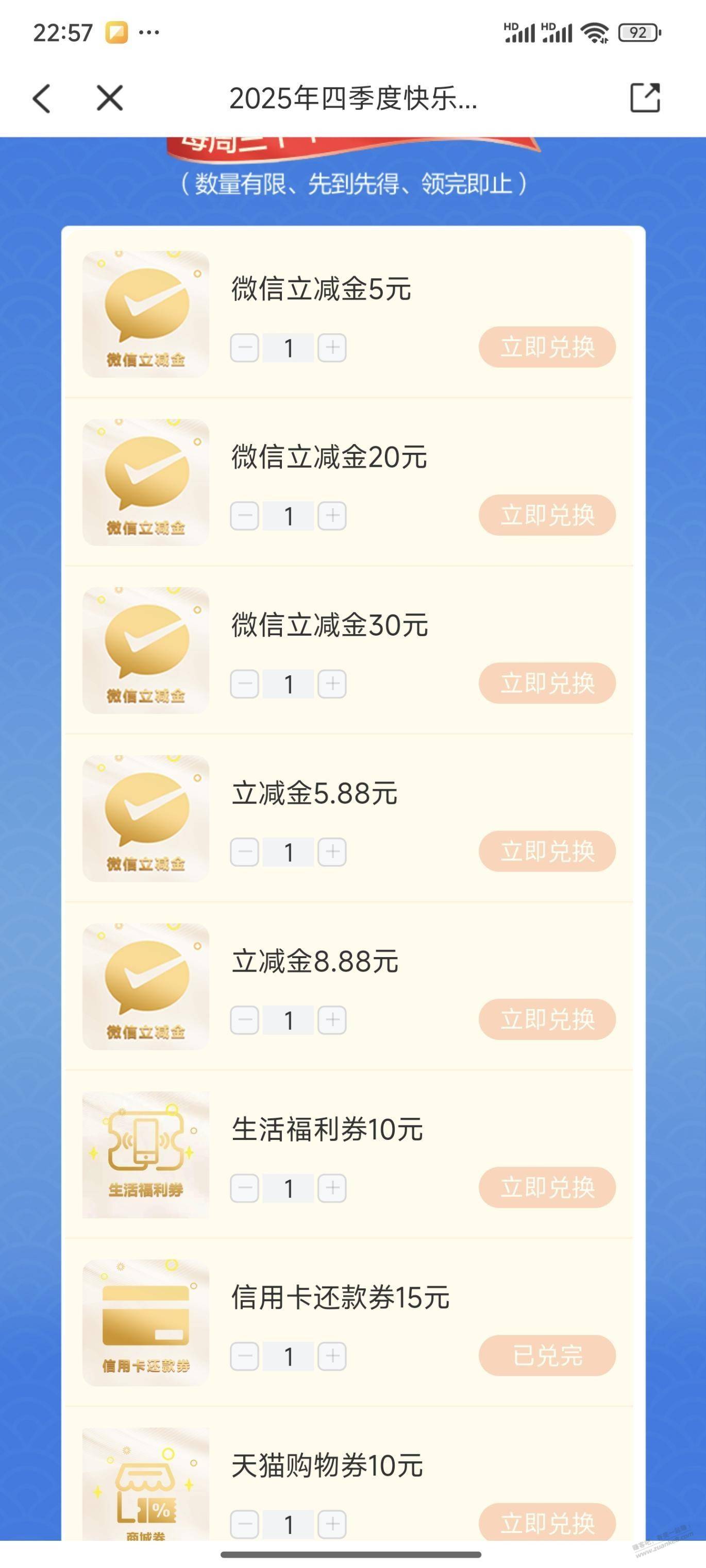This screenshot has width=706, height=1568.
Task: Redeem 立减金8.88元 now
Action: pyautogui.click(x=546, y=1019)
